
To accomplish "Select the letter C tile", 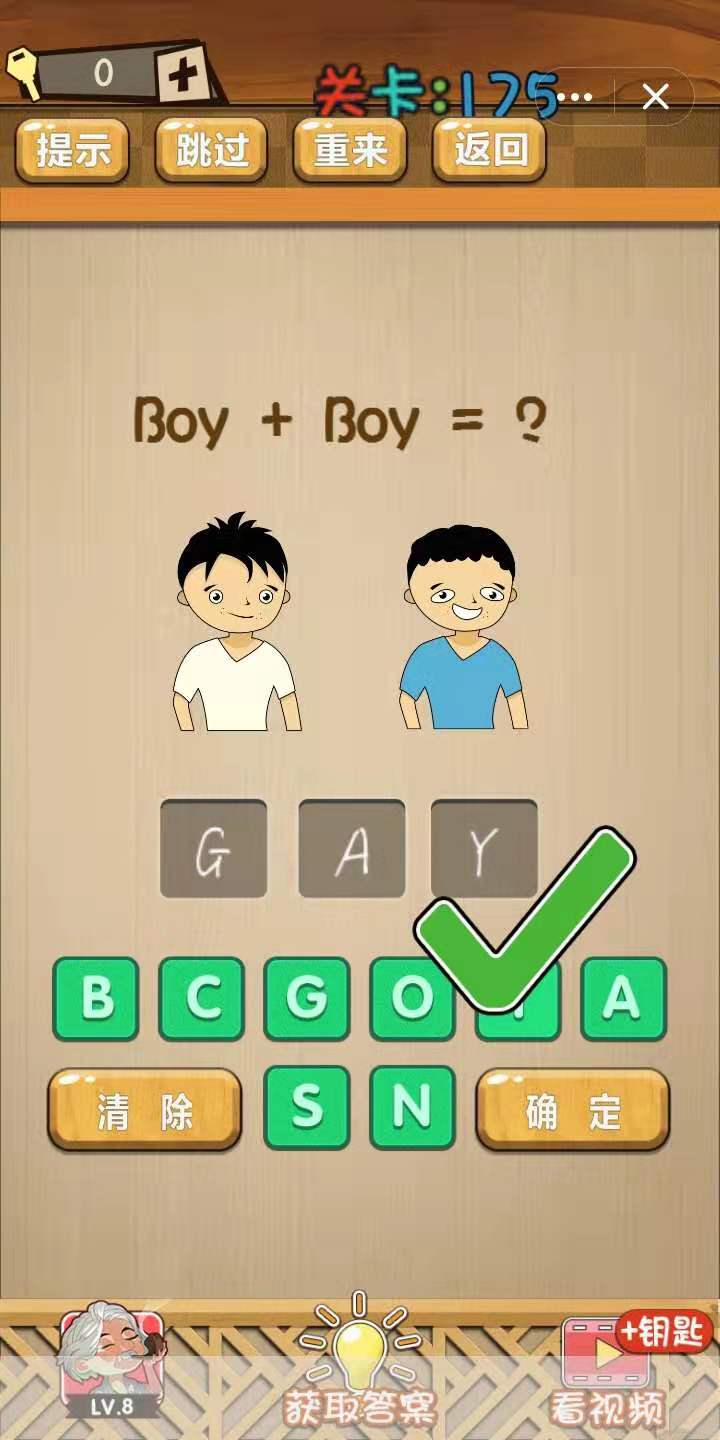I will point(202,998).
